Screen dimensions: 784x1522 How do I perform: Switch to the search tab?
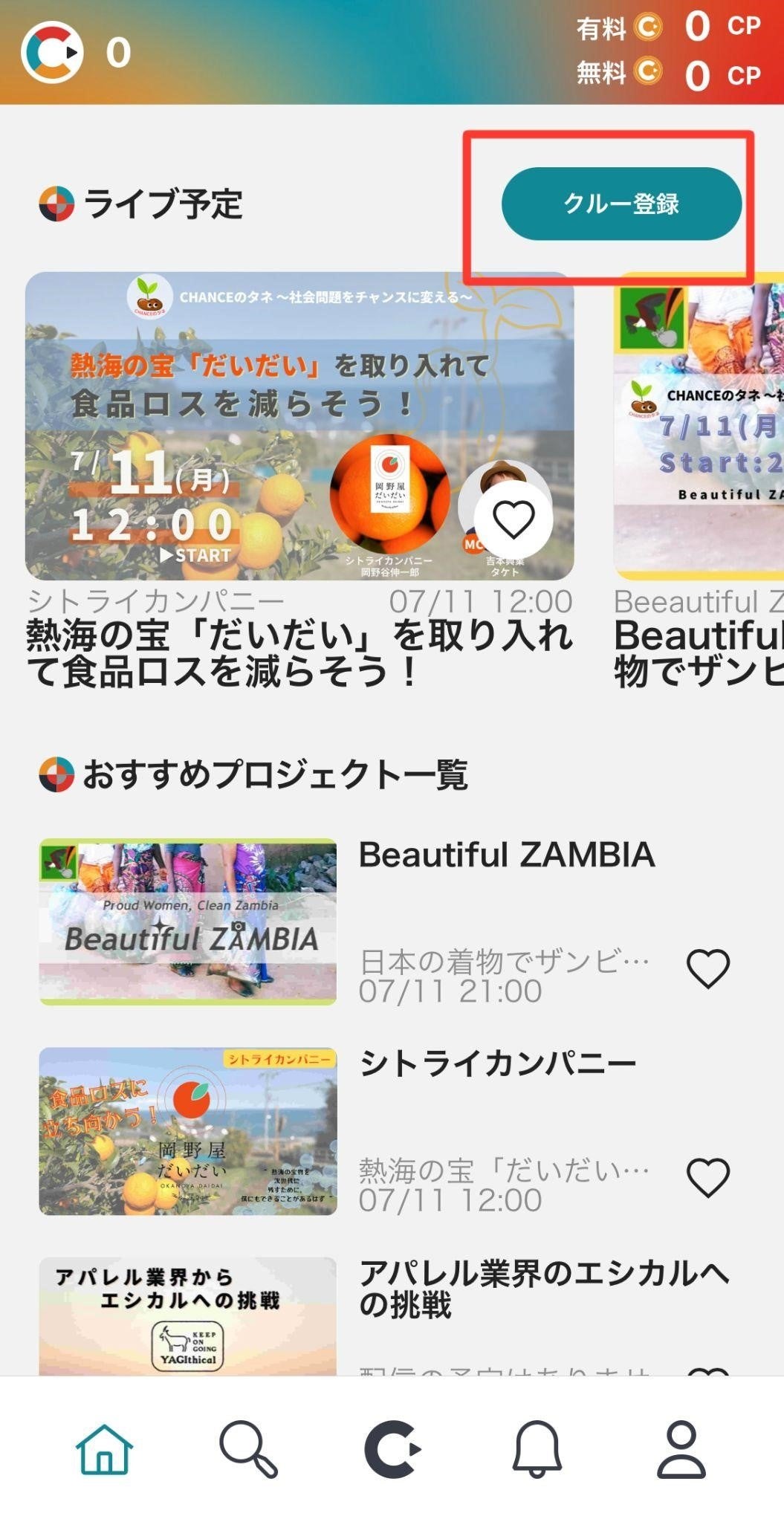(x=248, y=1448)
